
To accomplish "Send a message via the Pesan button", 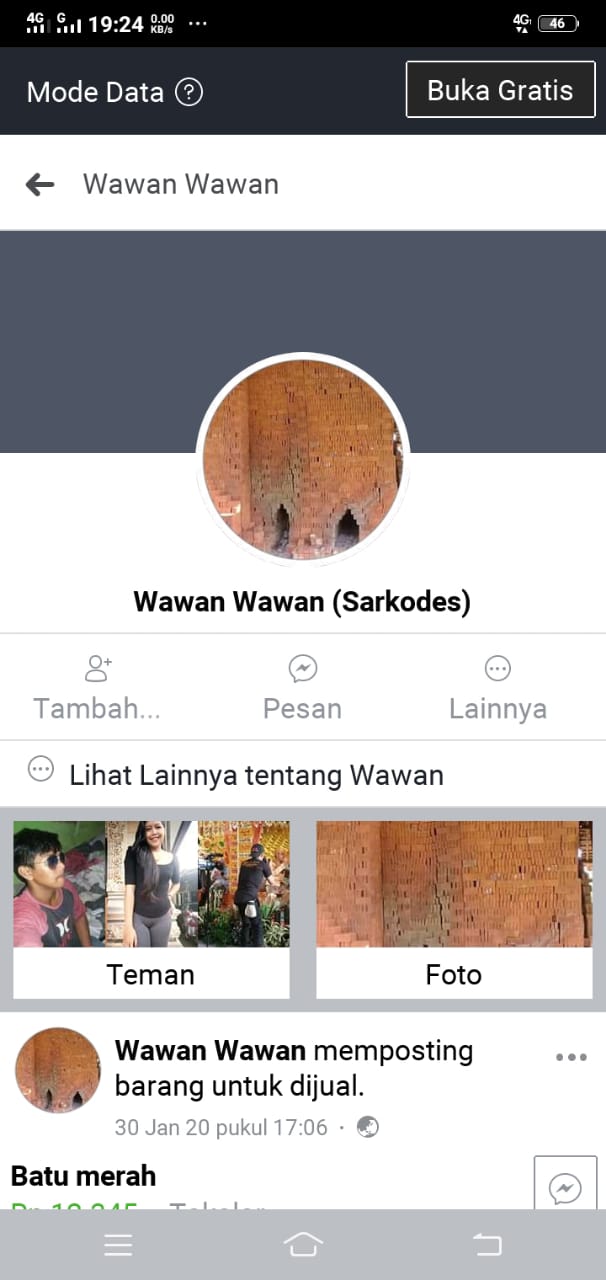I will click(x=302, y=688).
